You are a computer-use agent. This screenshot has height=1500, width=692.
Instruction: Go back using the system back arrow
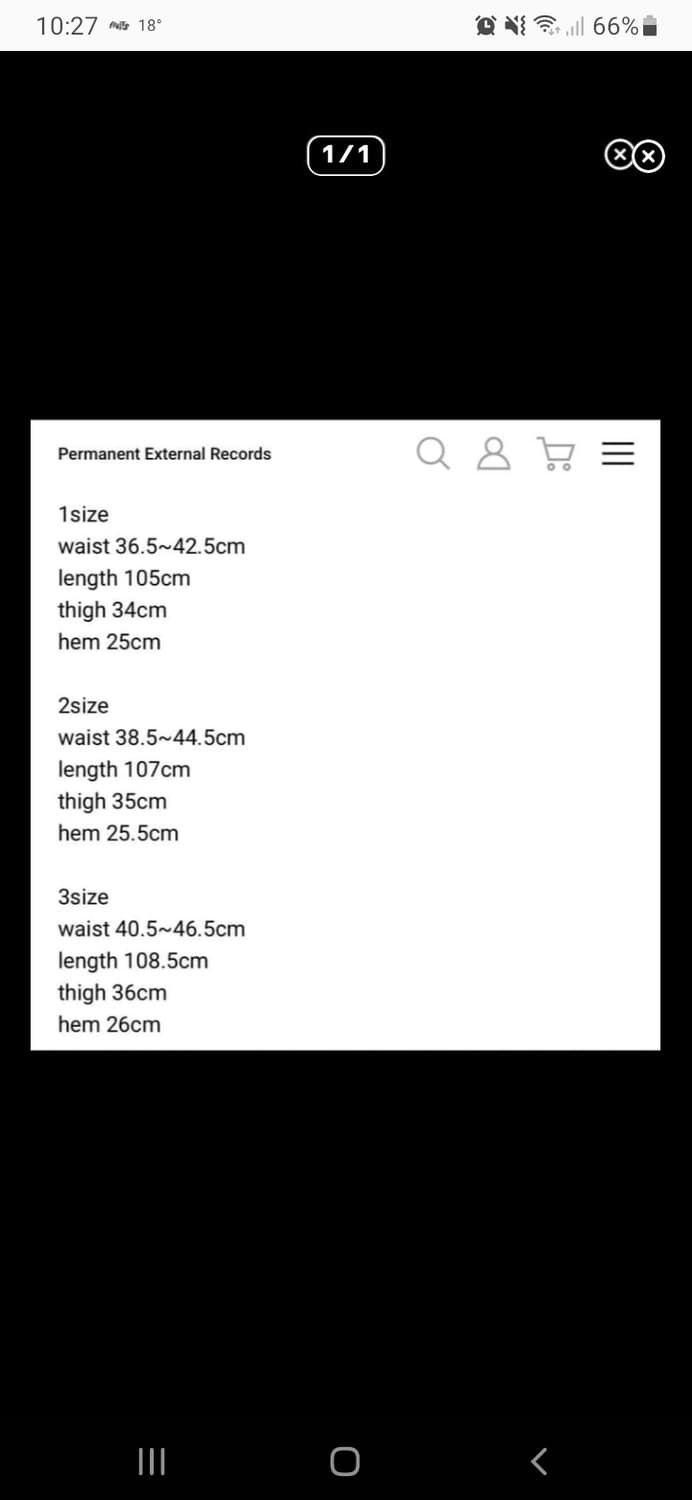click(538, 1461)
